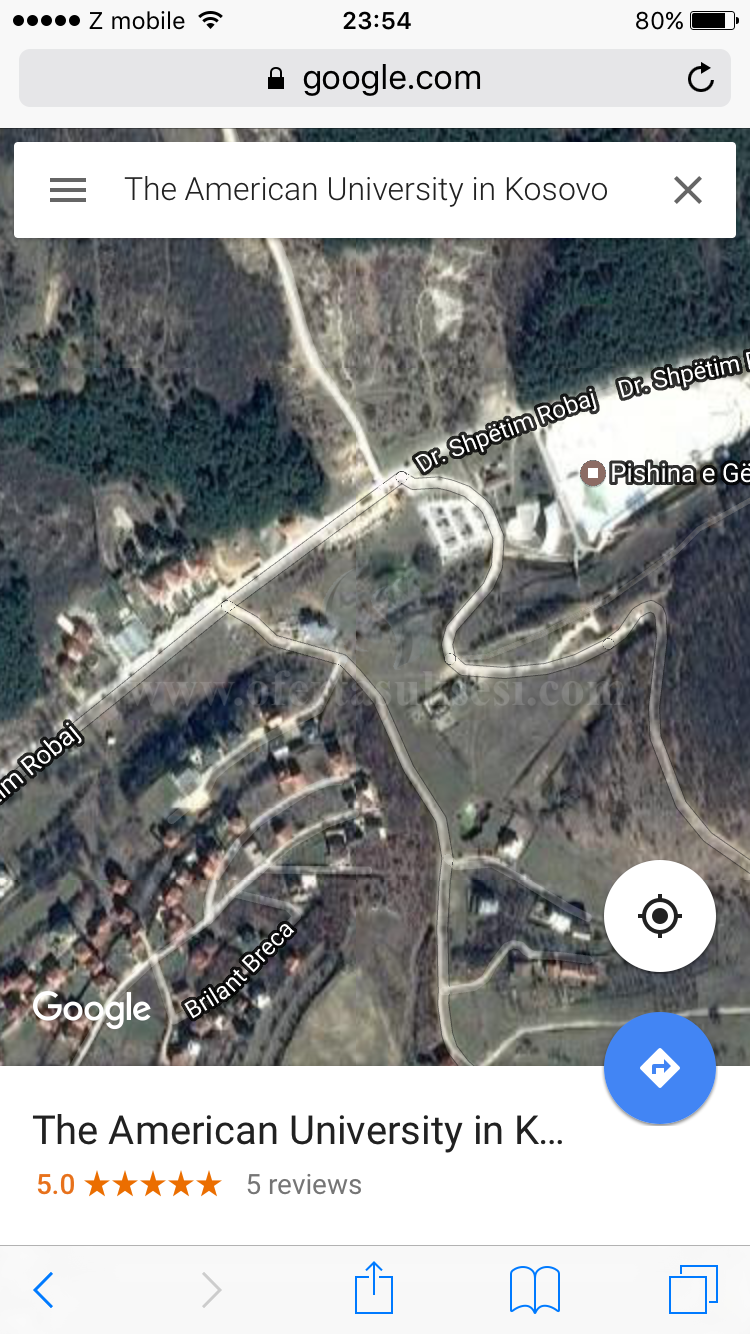Edit the American University in Kosovo search
750x1334 pixels.
pyautogui.click(x=366, y=190)
